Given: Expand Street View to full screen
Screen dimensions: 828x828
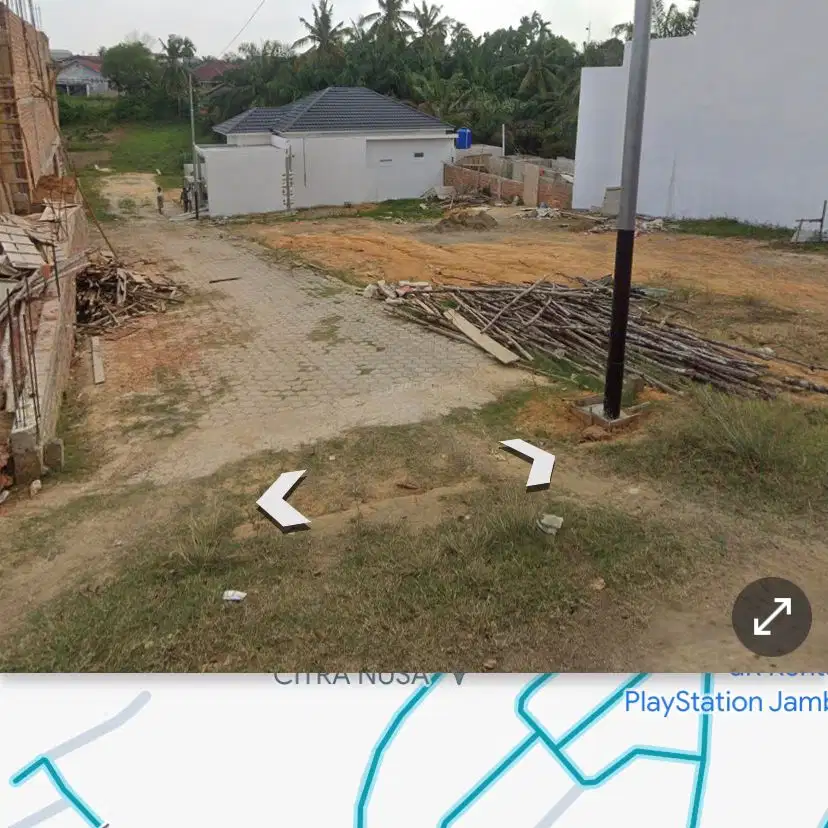Looking at the screenshot, I should coord(771,617).
